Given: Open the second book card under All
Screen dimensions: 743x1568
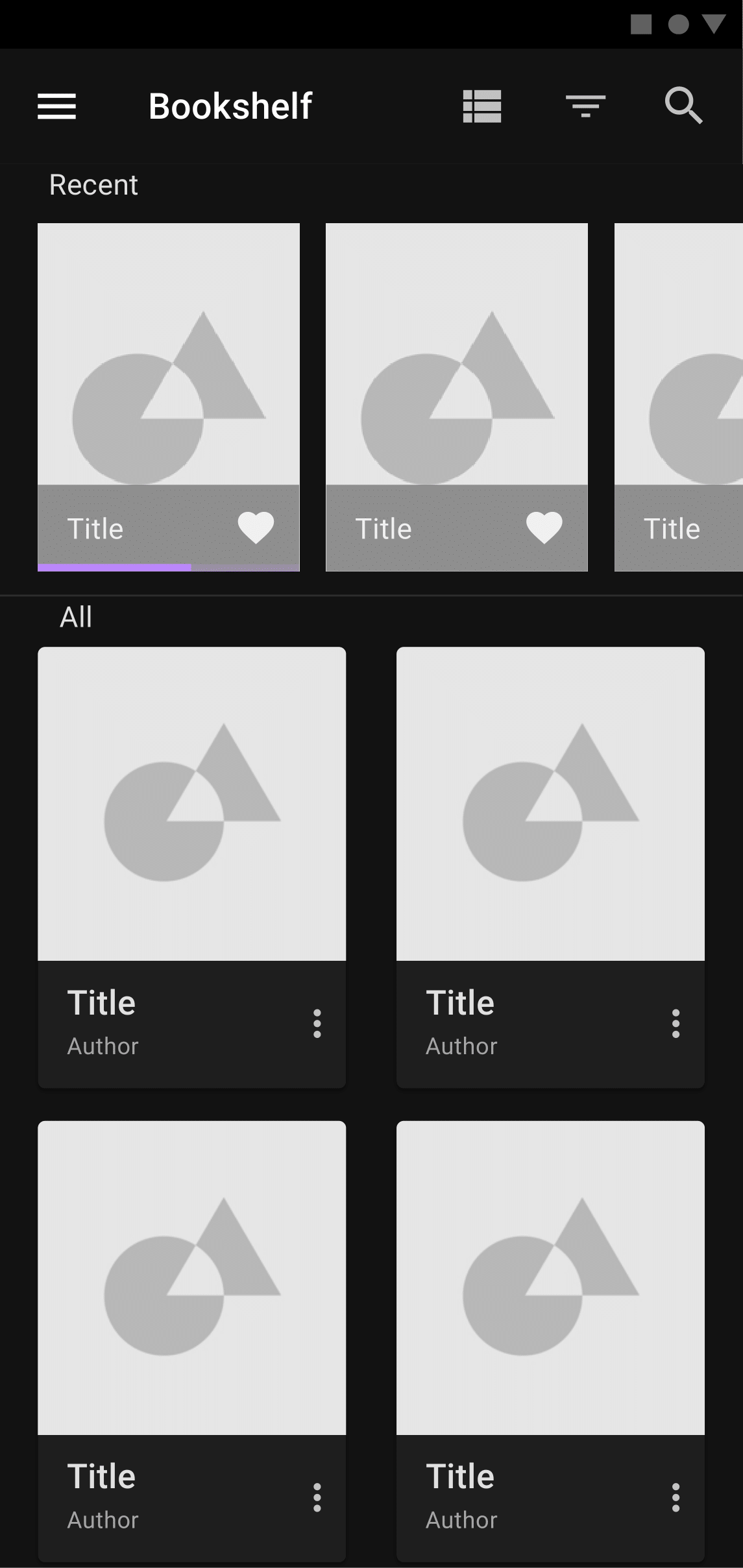Looking at the screenshot, I should pyautogui.click(x=550, y=804).
